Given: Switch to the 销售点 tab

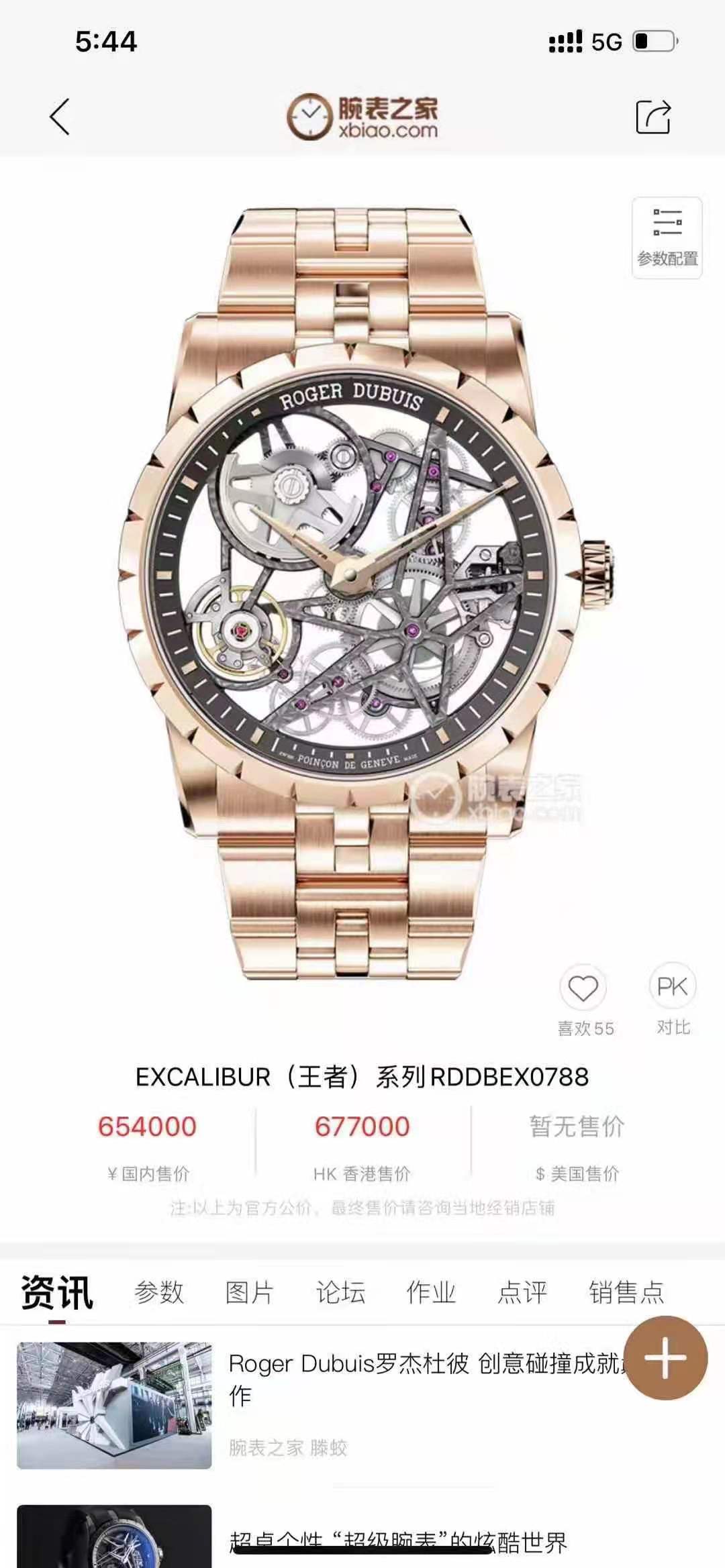Looking at the screenshot, I should point(626,1292).
